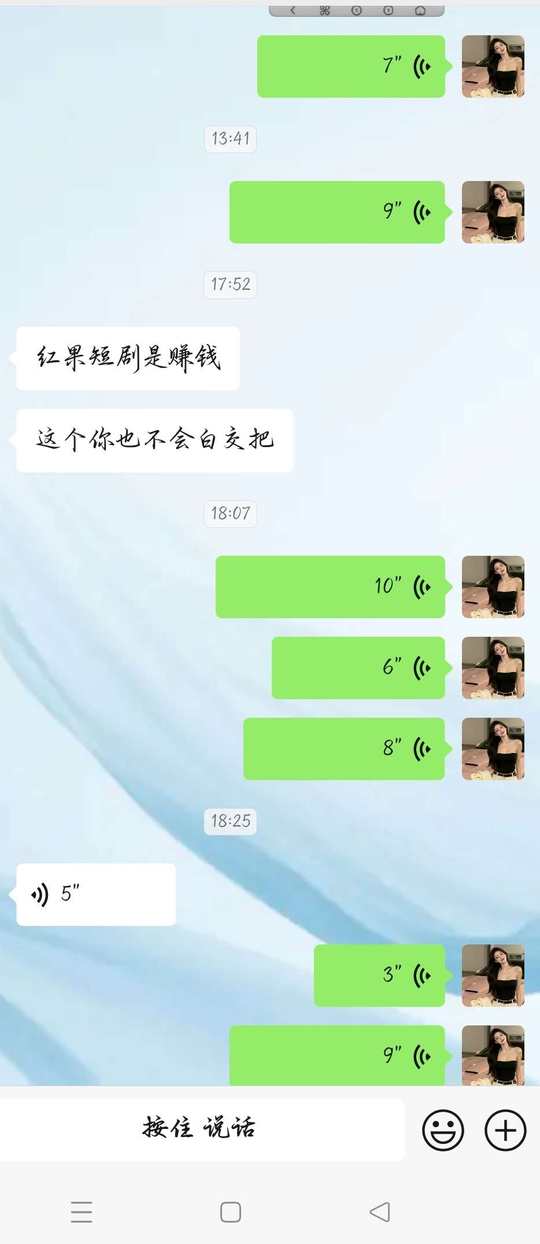
Task: Play the 6-second sent voice message
Action: (x=358, y=668)
